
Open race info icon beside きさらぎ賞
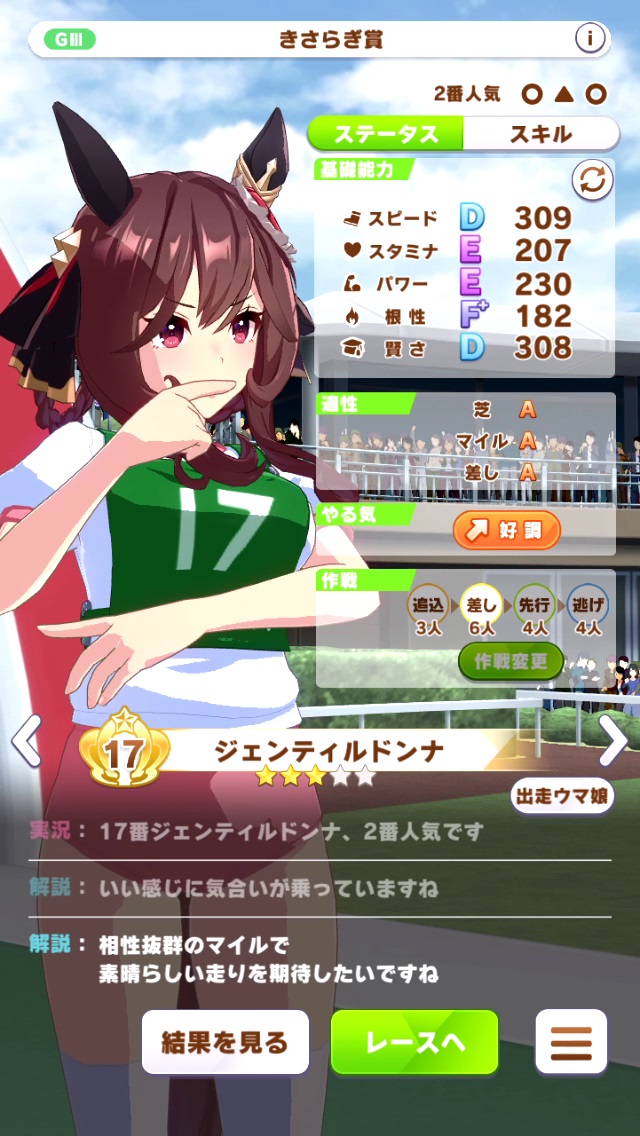coord(590,39)
